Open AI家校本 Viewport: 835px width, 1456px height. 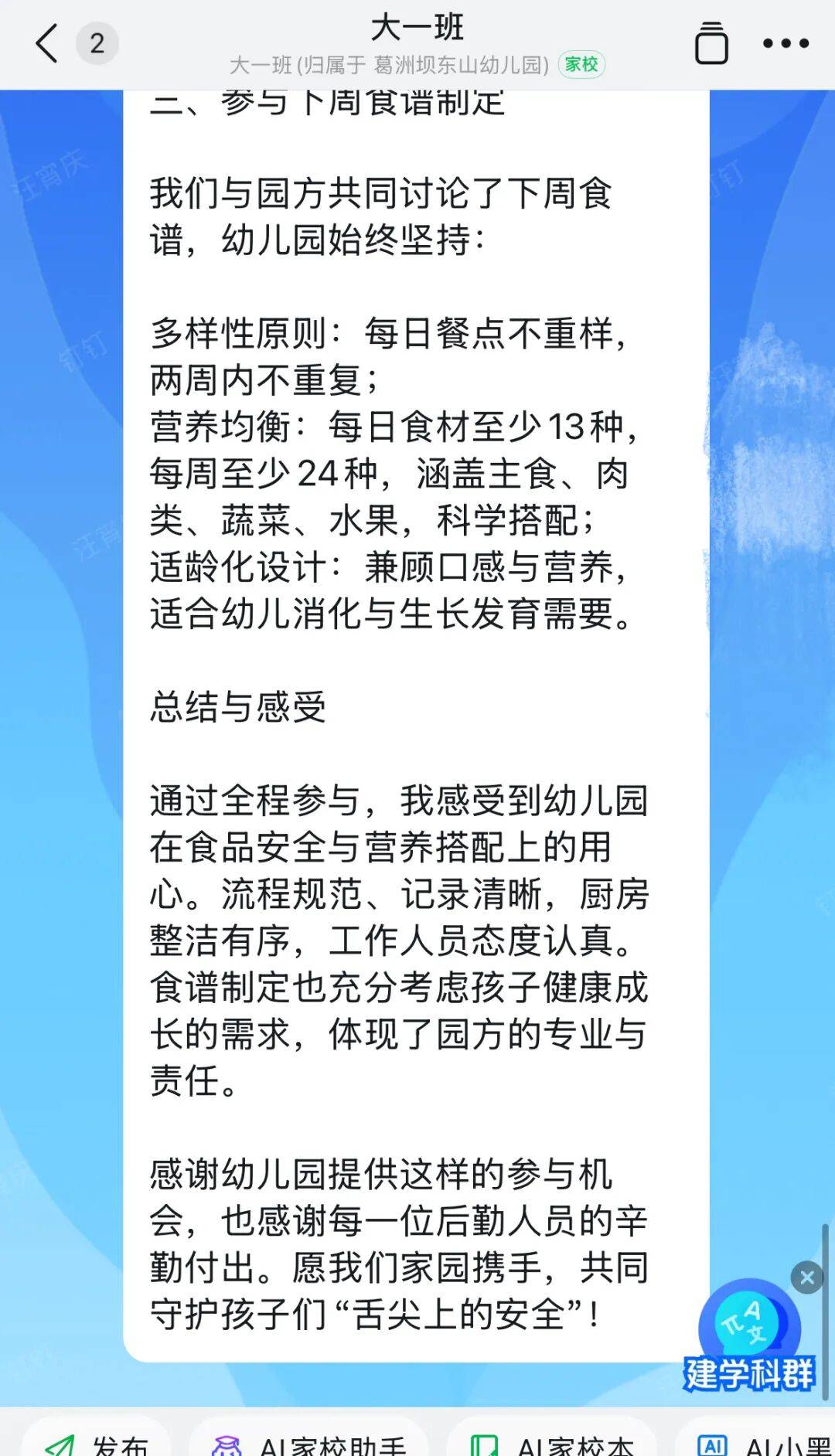553,1442
